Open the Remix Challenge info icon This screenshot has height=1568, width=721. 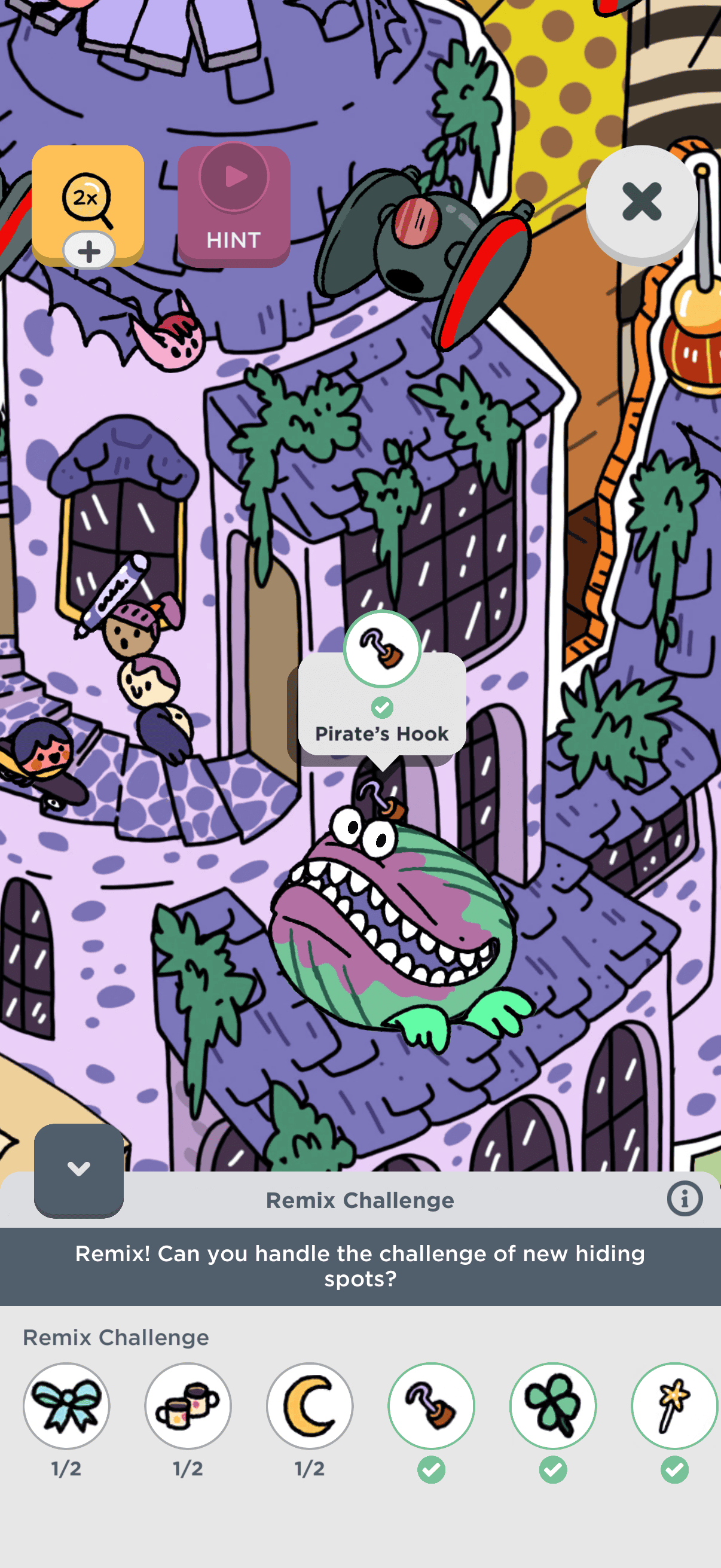685,1199
